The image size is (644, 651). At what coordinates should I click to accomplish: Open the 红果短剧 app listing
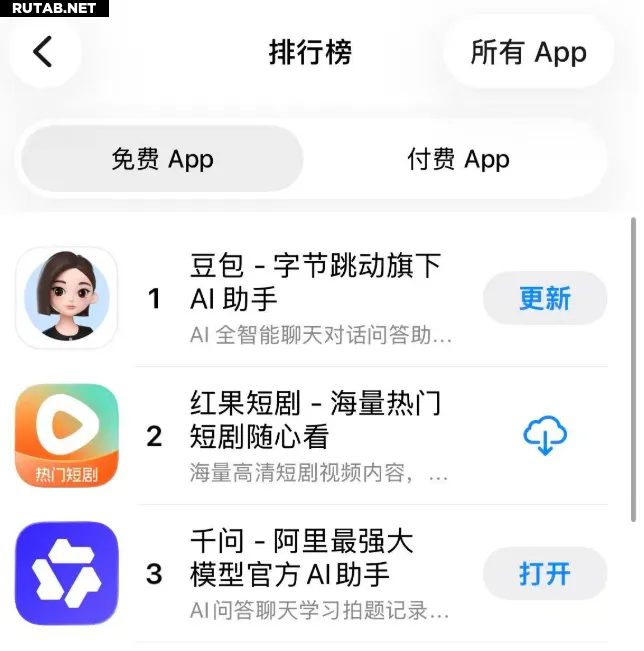(x=315, y=420)
